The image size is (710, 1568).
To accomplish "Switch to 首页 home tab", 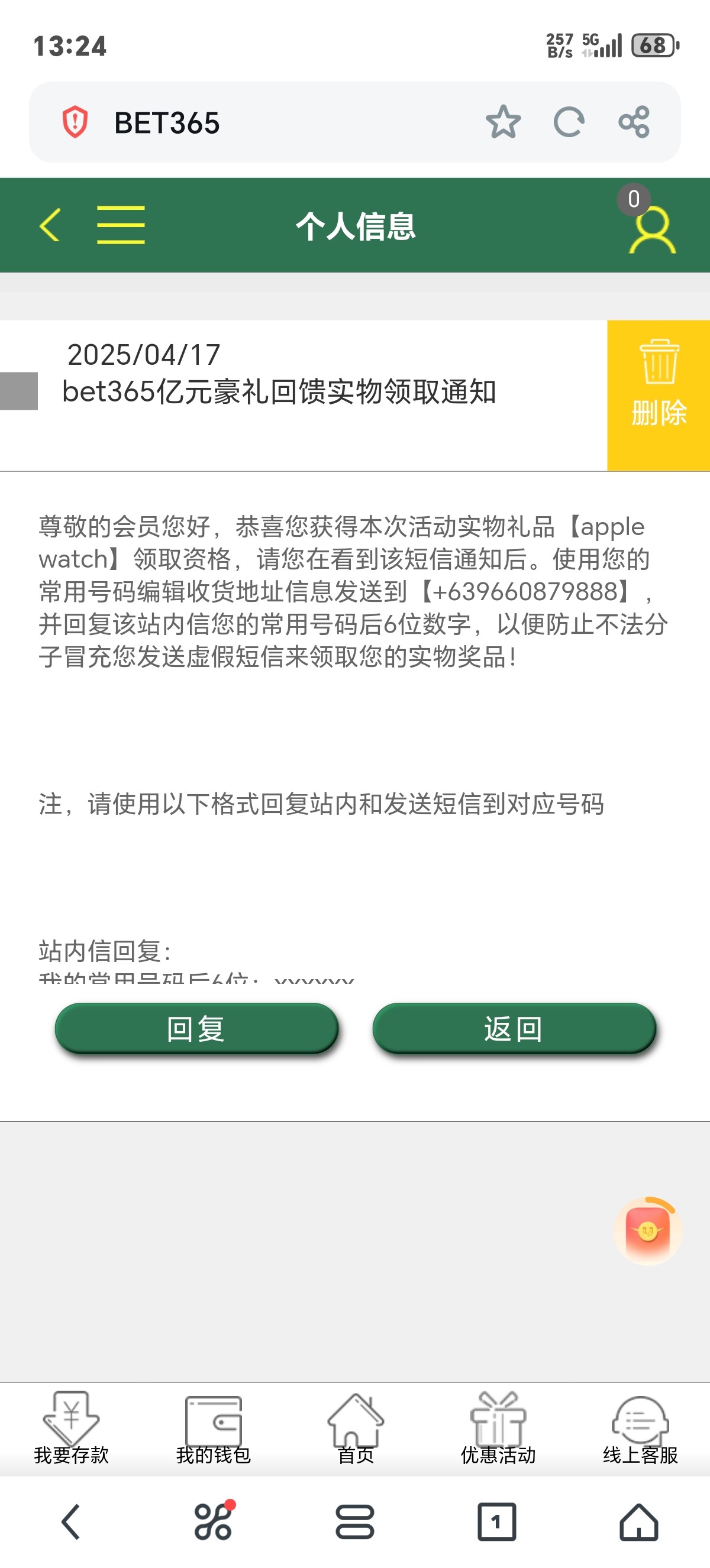I will [356, 1428].
